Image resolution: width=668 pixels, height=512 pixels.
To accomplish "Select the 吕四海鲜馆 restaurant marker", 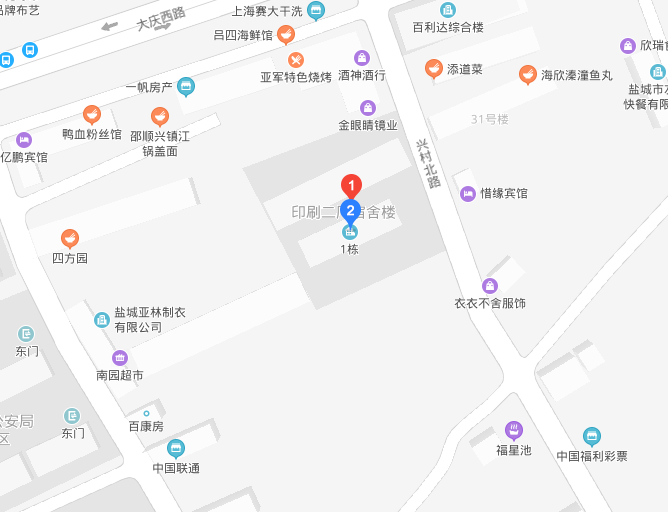I will coord(286,35).
